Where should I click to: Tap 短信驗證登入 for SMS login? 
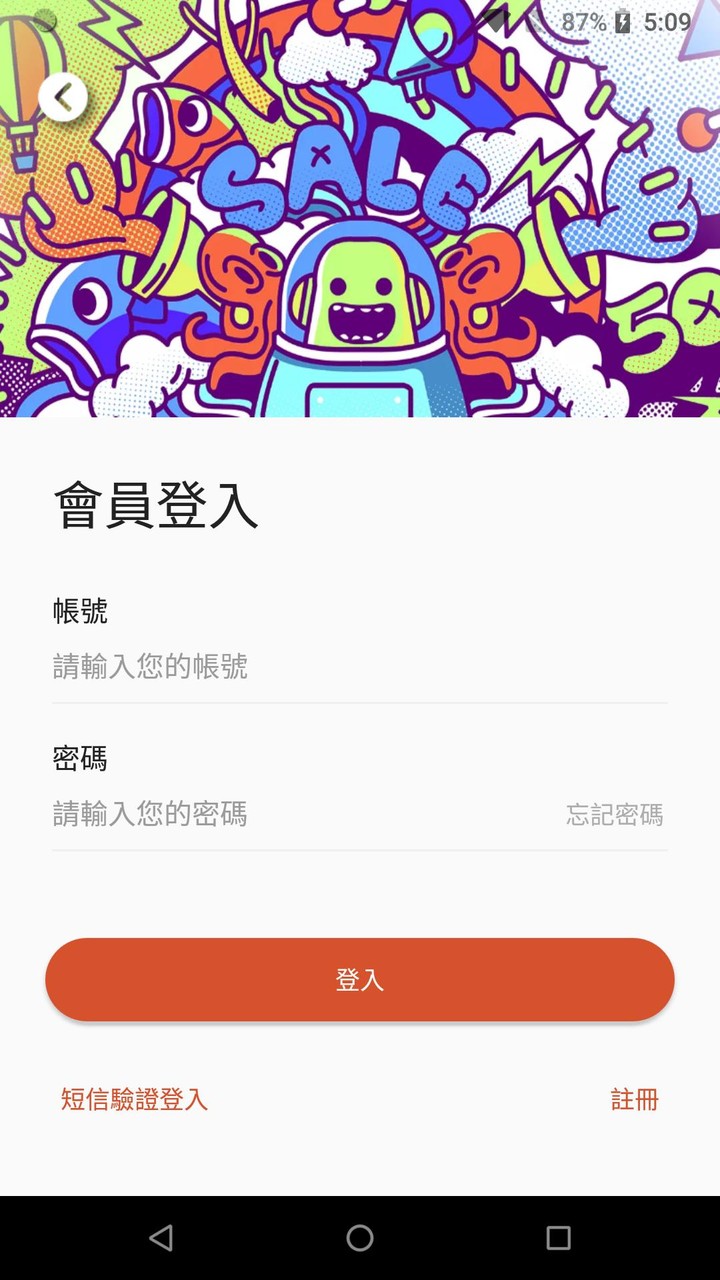pyautogui.click(x=133, y=1098)
